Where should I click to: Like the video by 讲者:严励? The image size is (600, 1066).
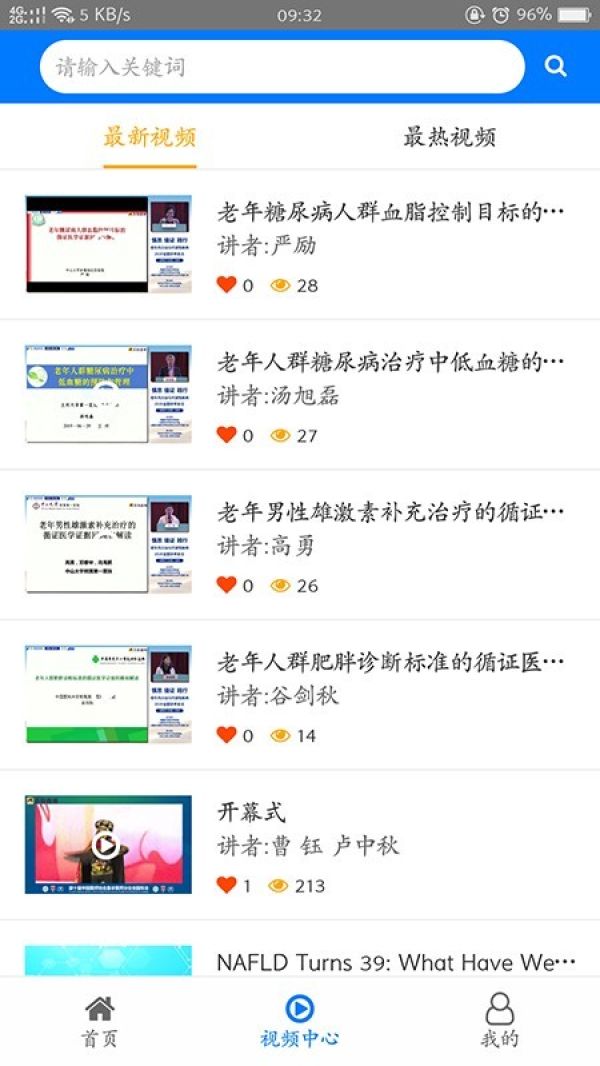(227, 284)
